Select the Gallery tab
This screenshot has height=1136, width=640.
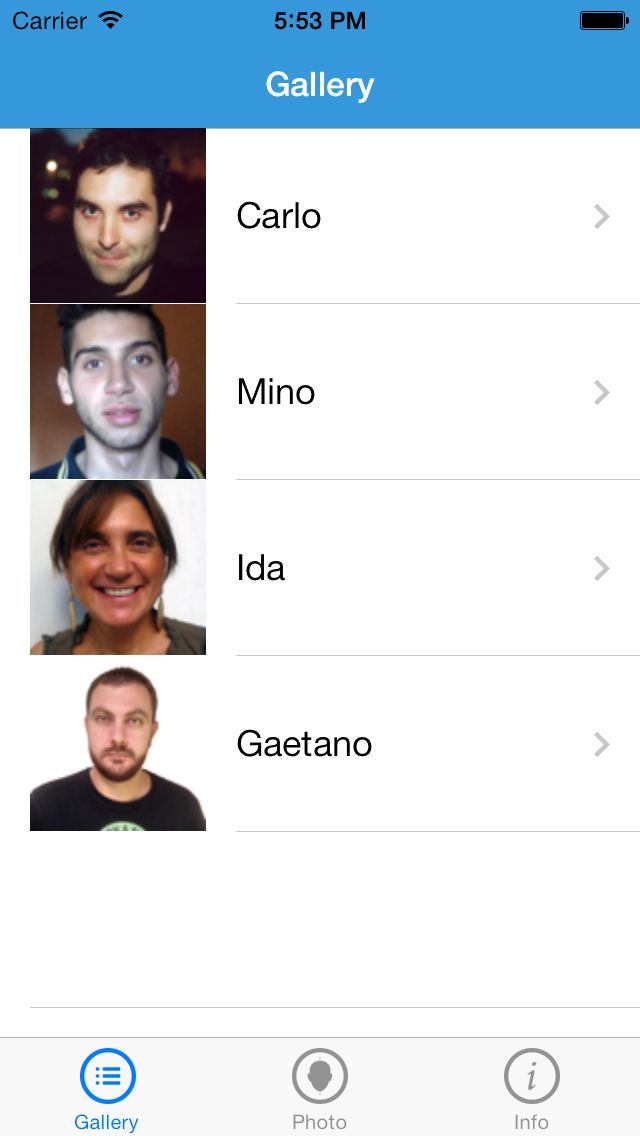tap(107, 1089)
